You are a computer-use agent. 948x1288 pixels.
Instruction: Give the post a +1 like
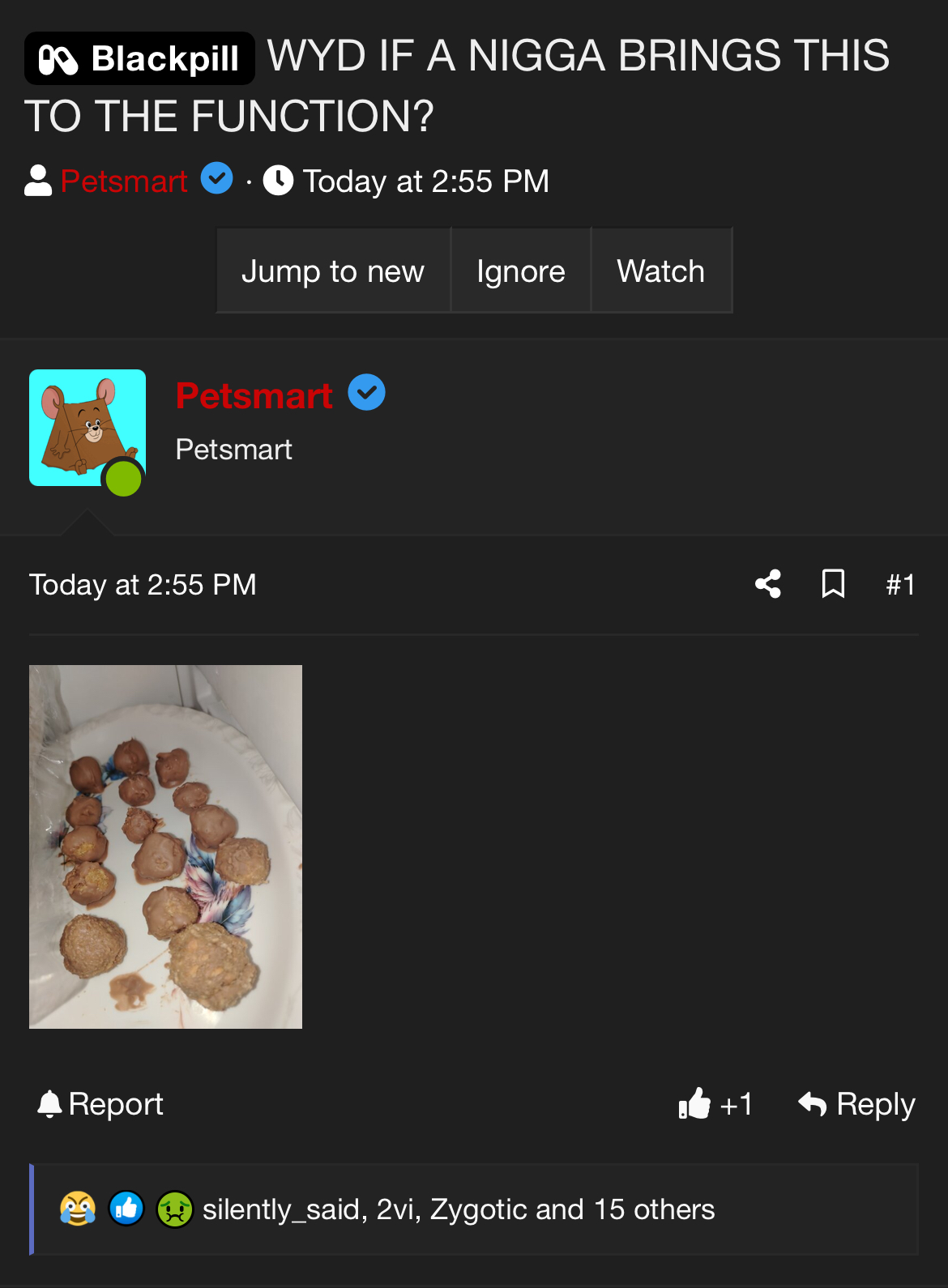tap(716, 1104)
